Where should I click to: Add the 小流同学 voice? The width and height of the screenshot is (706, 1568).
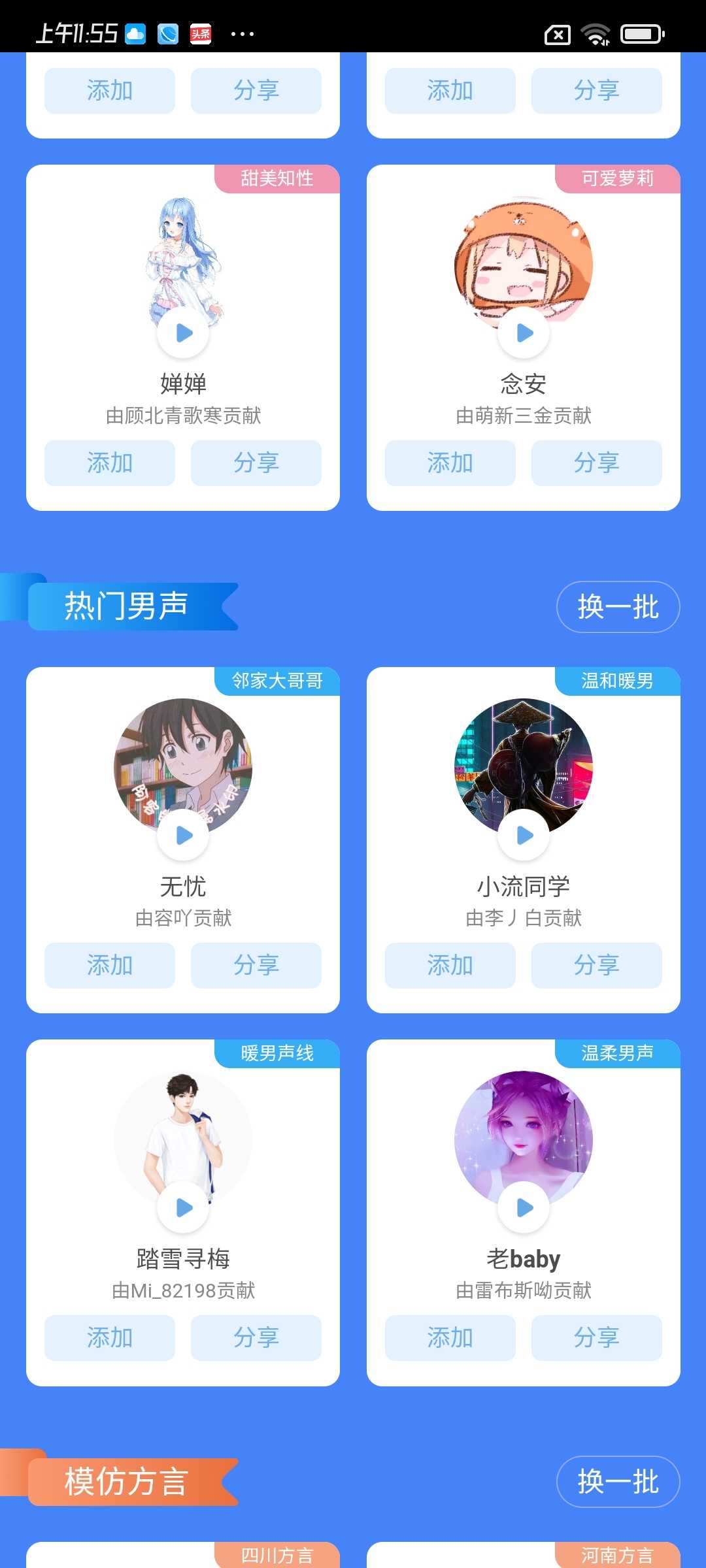pyautogui.click(x=450, y=966)
